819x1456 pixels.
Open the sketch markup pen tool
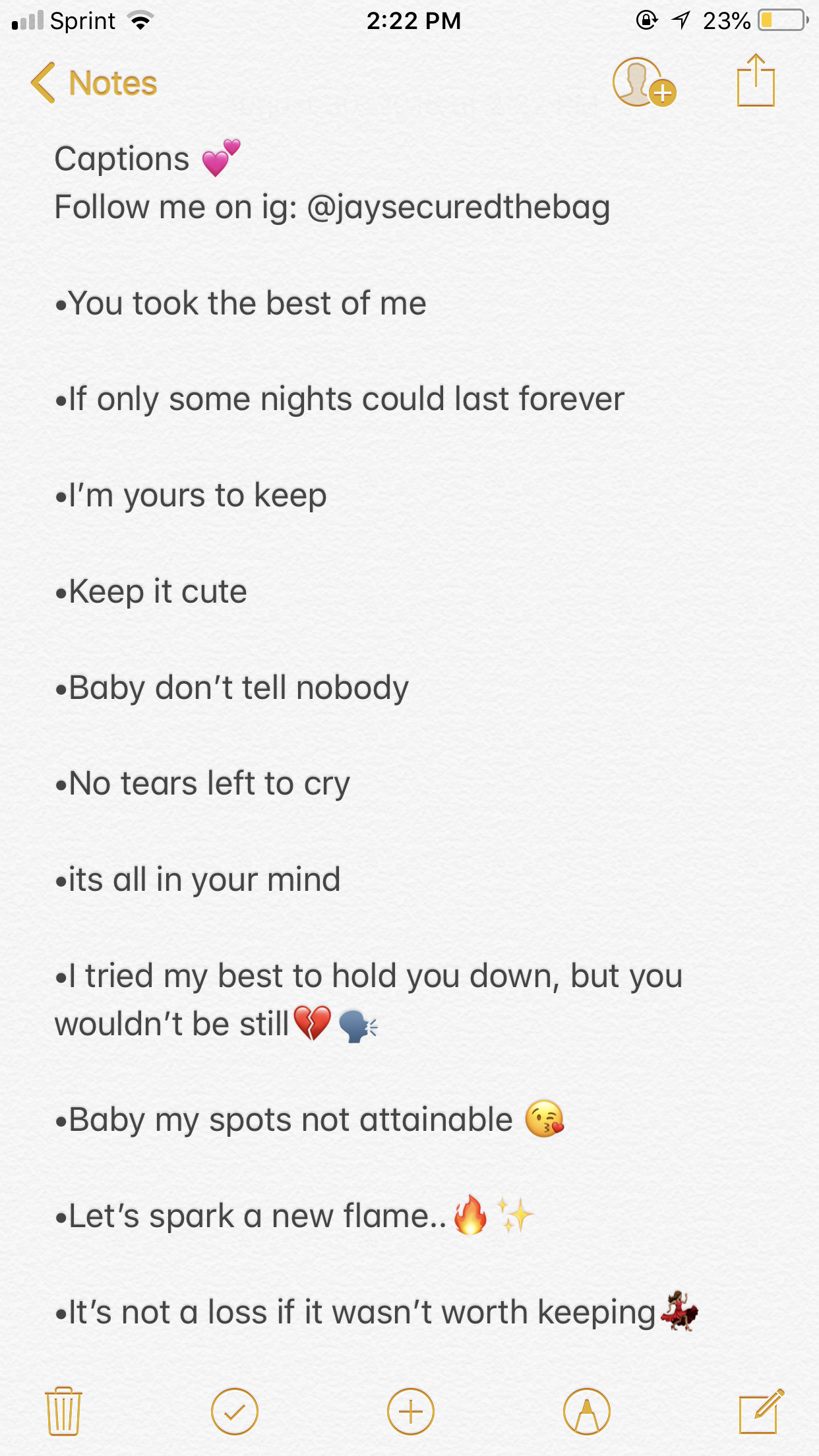tap(586, 1411)
